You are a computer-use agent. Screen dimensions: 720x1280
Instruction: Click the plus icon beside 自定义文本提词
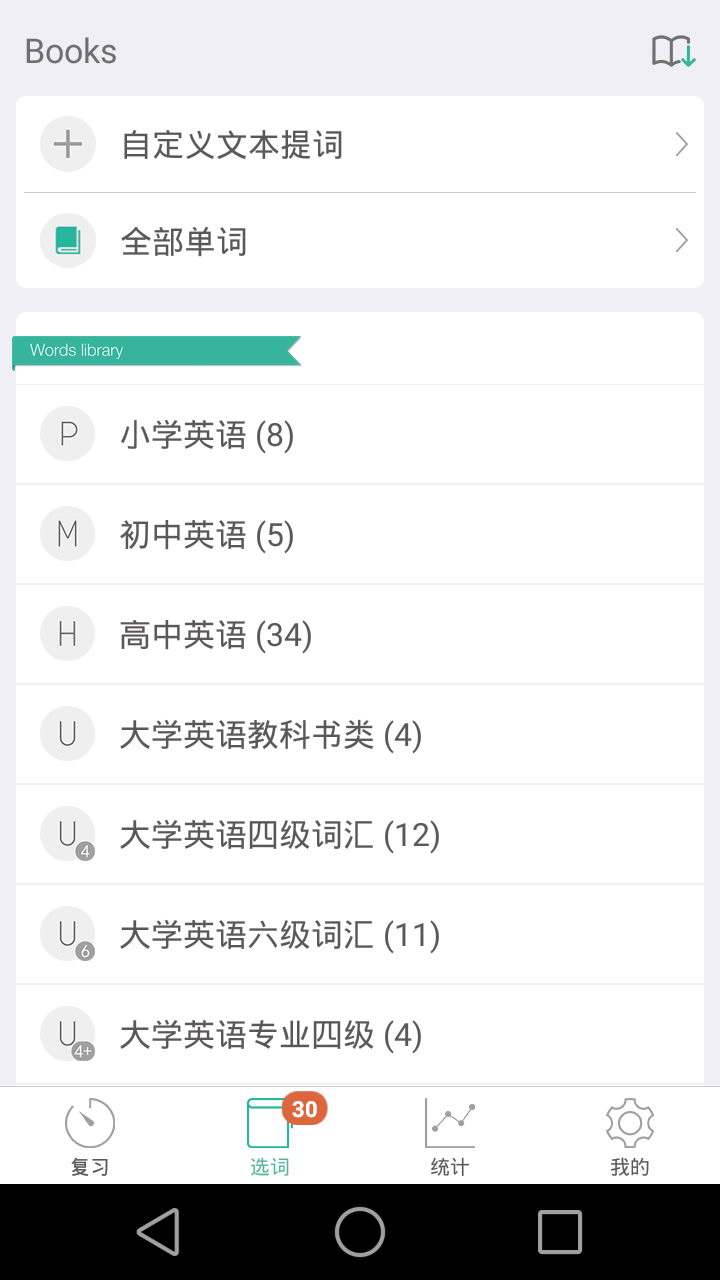coord(66,144)
